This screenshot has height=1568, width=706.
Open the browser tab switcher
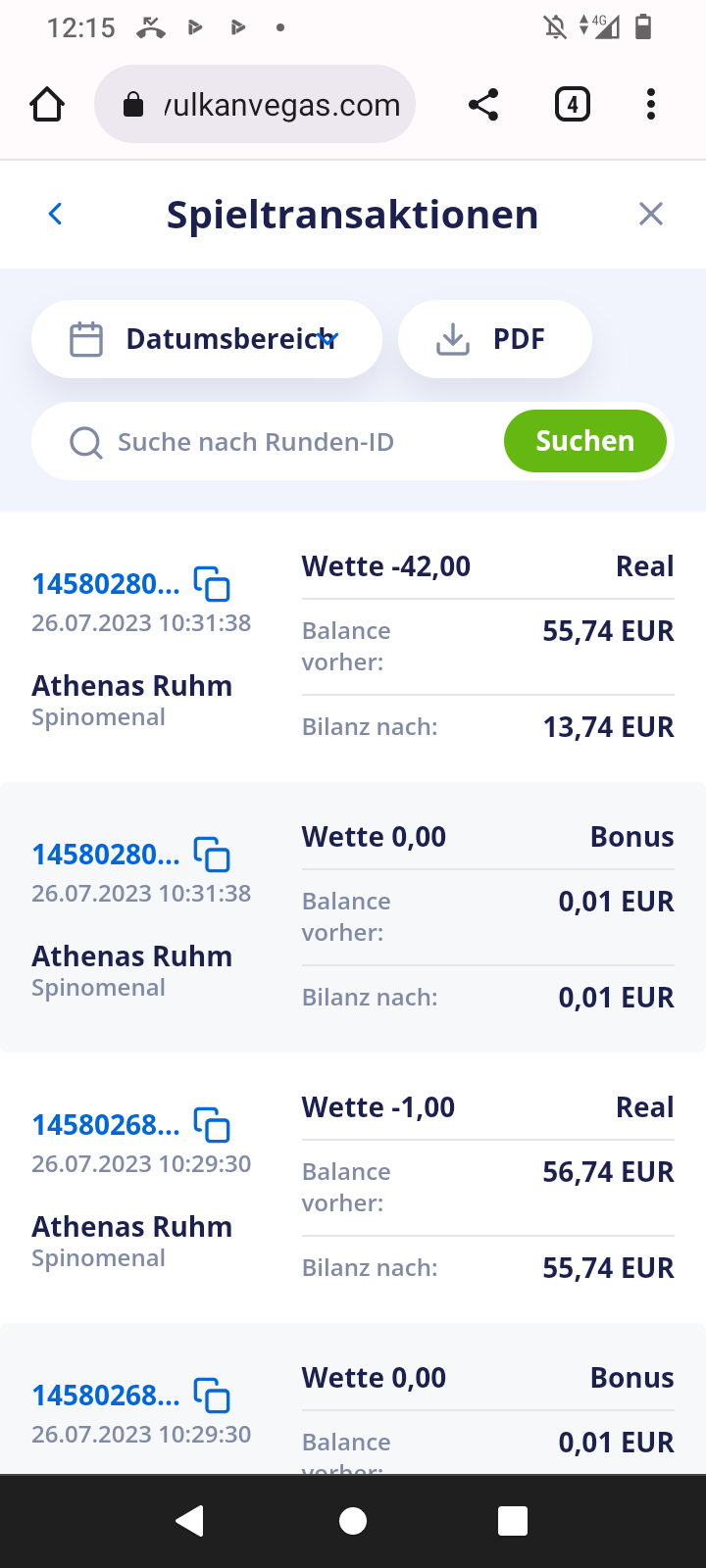click(573, 104)
